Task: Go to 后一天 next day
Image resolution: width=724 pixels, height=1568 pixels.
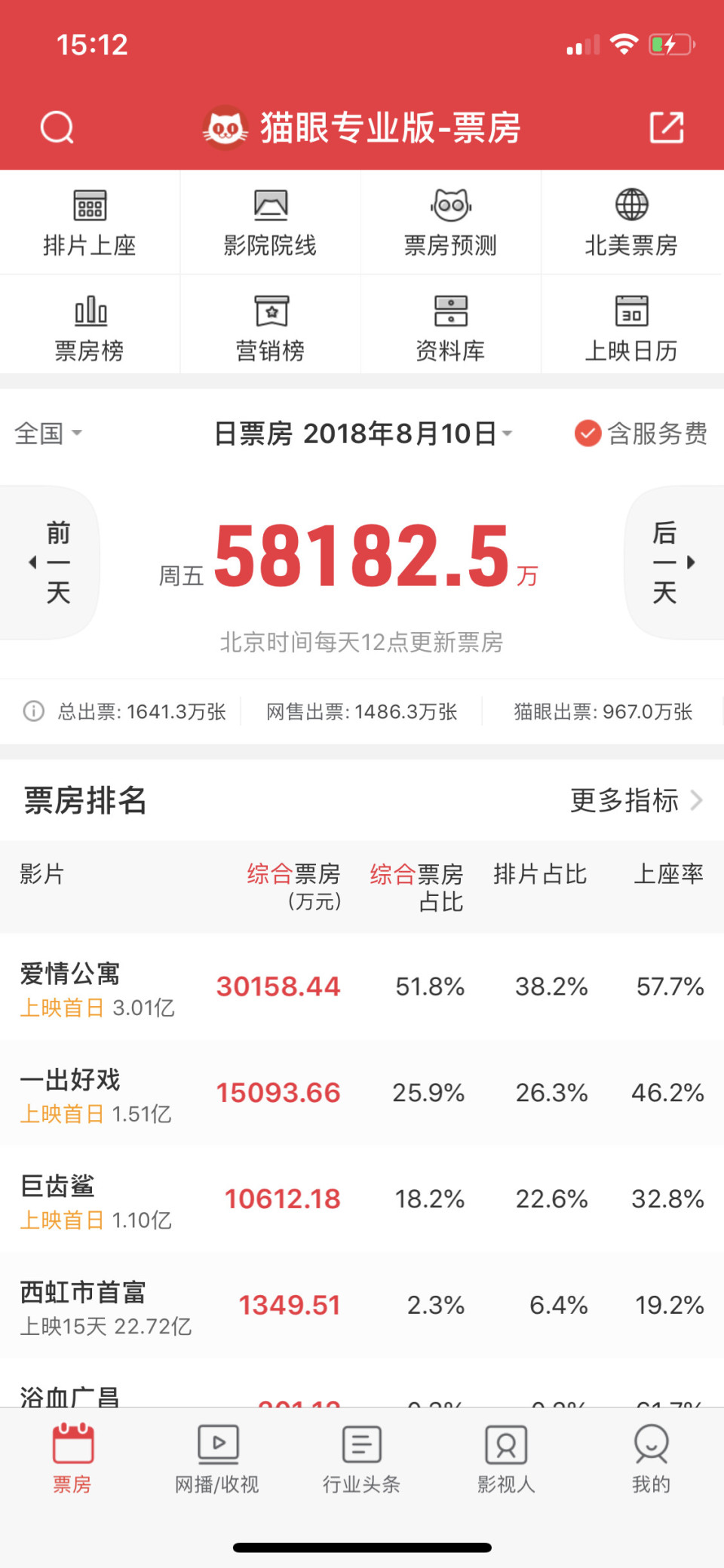Action: tap(674, 563)
